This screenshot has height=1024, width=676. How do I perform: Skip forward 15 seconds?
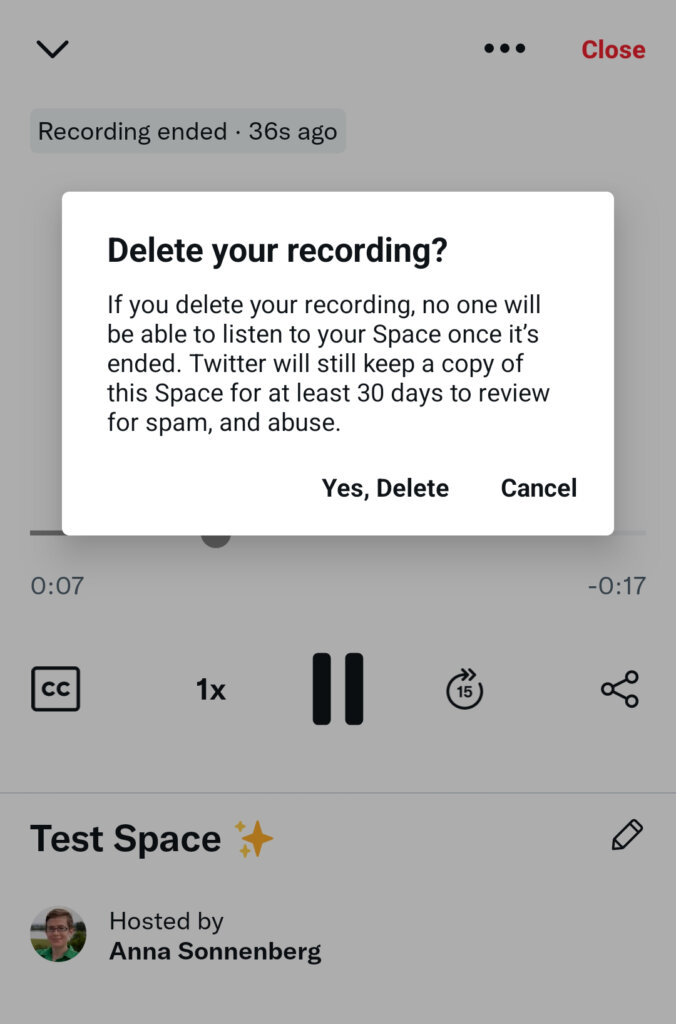464,689
